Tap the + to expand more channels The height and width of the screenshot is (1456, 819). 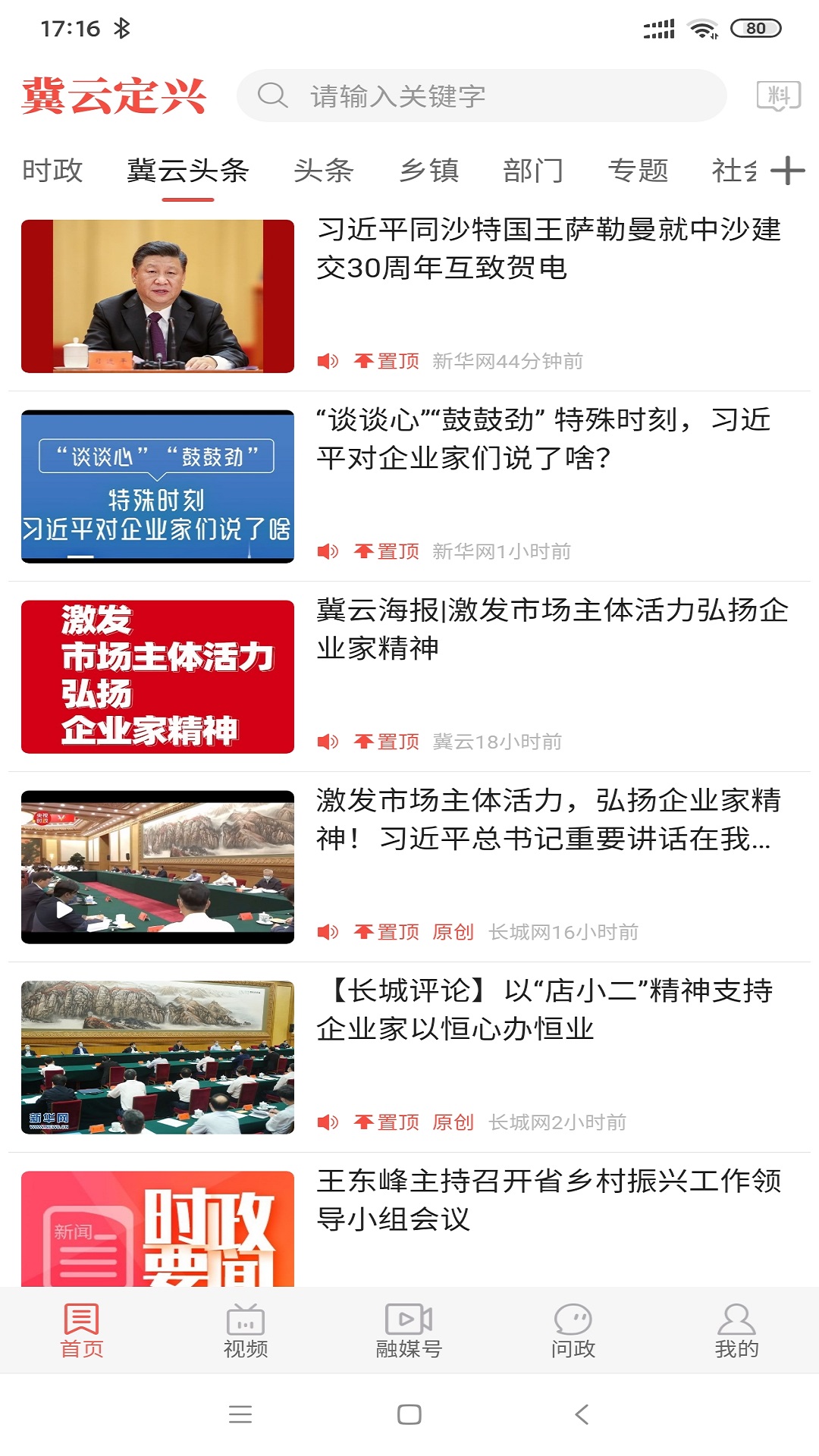click(789, 171)
